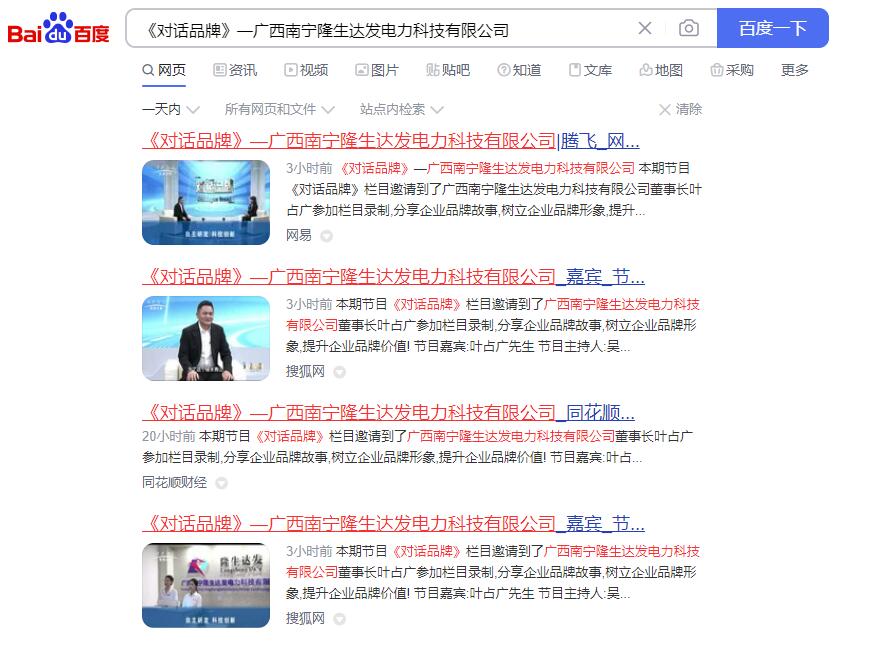Switch to the 贴吧 tab

pos(448,70)
